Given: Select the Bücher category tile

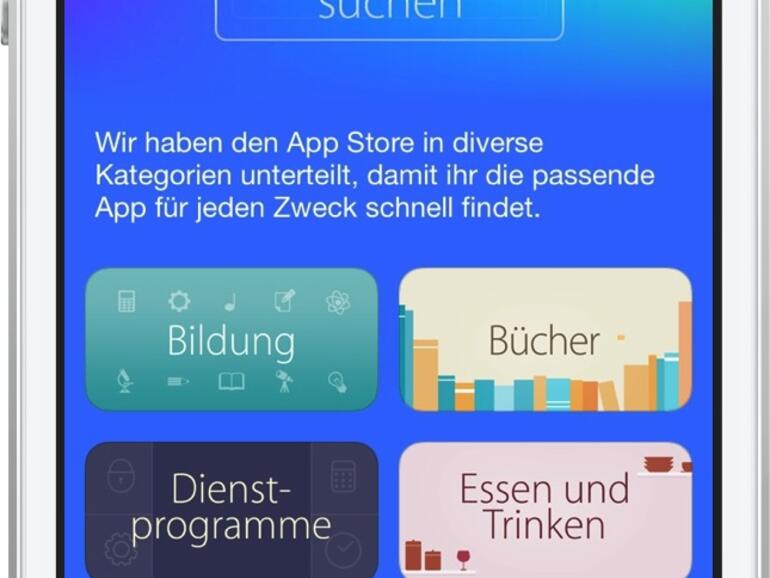Looking at the screenshot, I should pos(545,339).
